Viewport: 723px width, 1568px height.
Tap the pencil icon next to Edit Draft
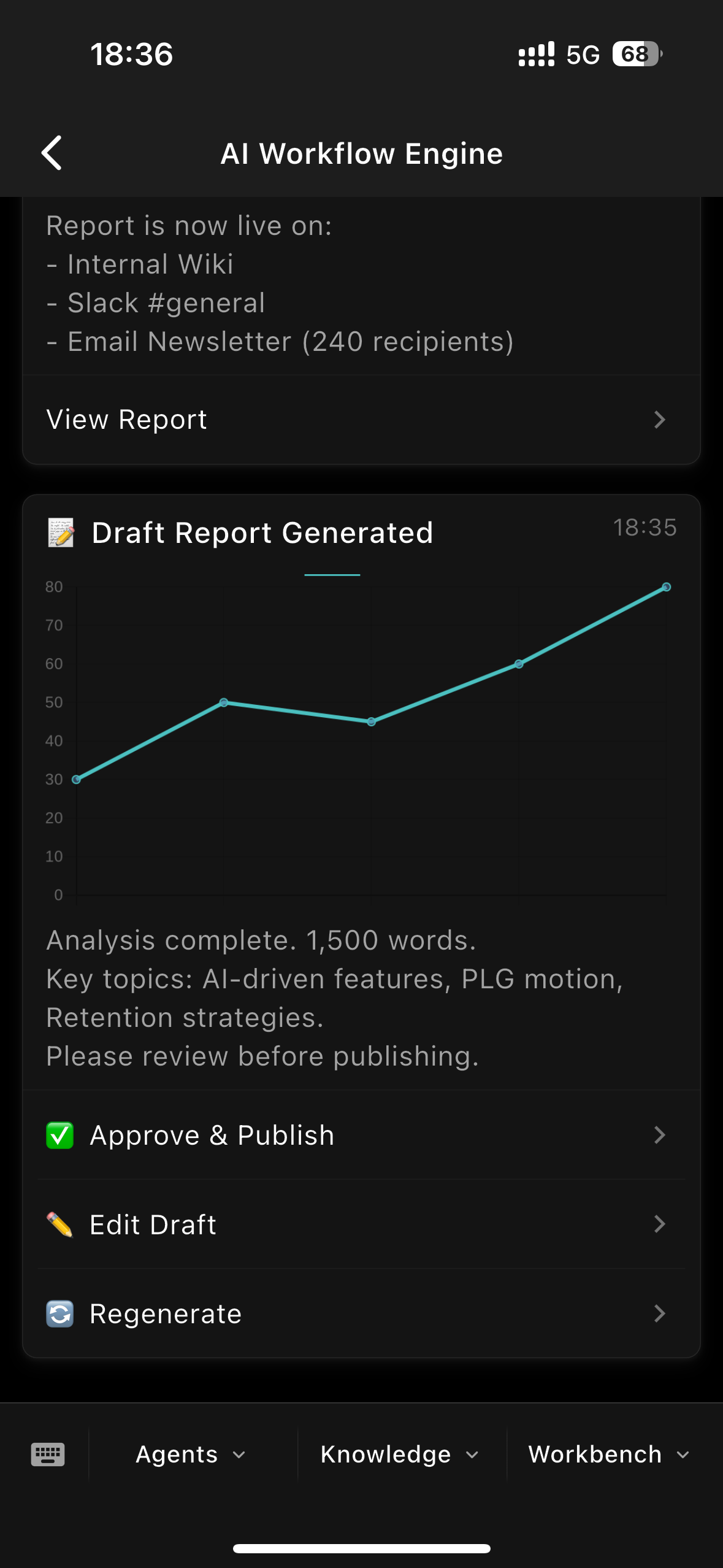pos(59,1224)
